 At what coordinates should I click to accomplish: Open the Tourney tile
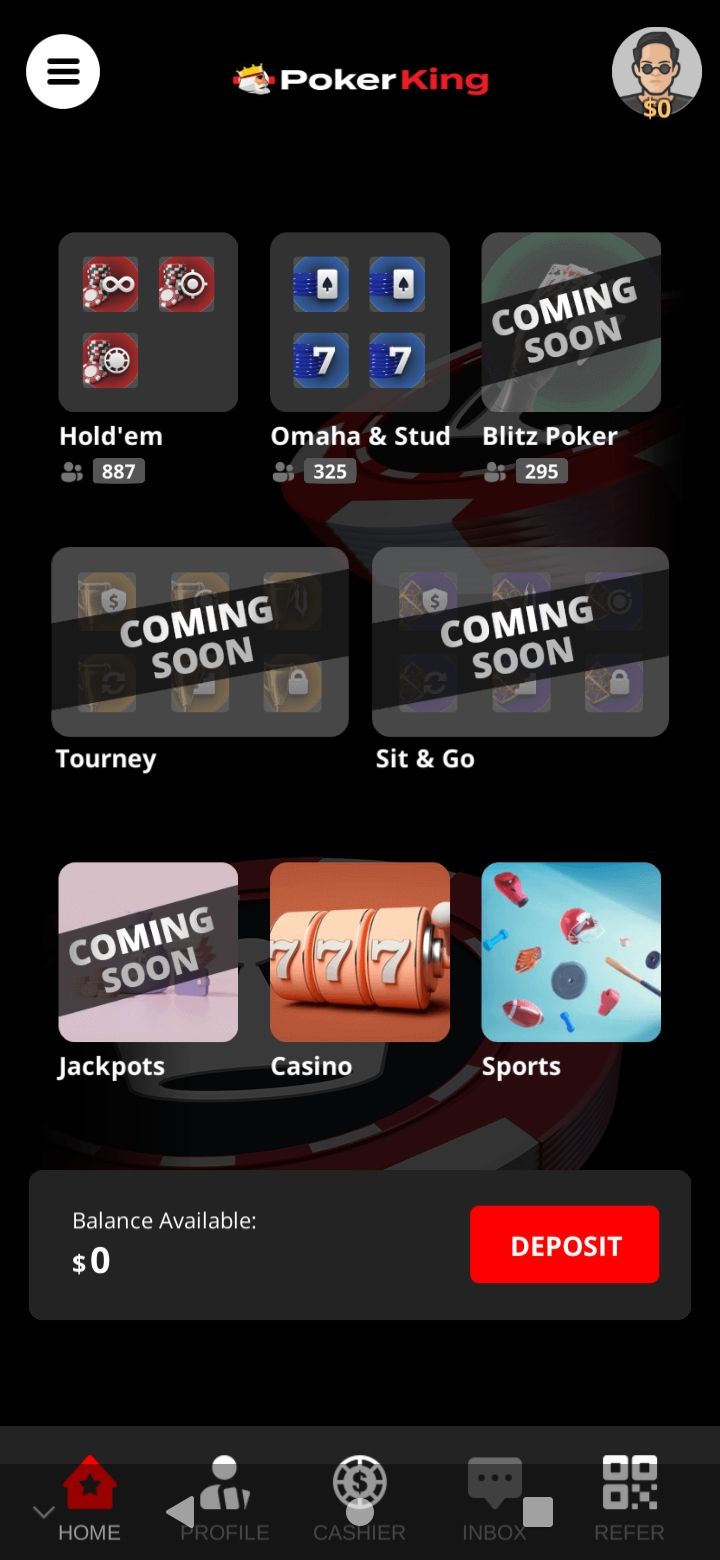tap(200, 642)
